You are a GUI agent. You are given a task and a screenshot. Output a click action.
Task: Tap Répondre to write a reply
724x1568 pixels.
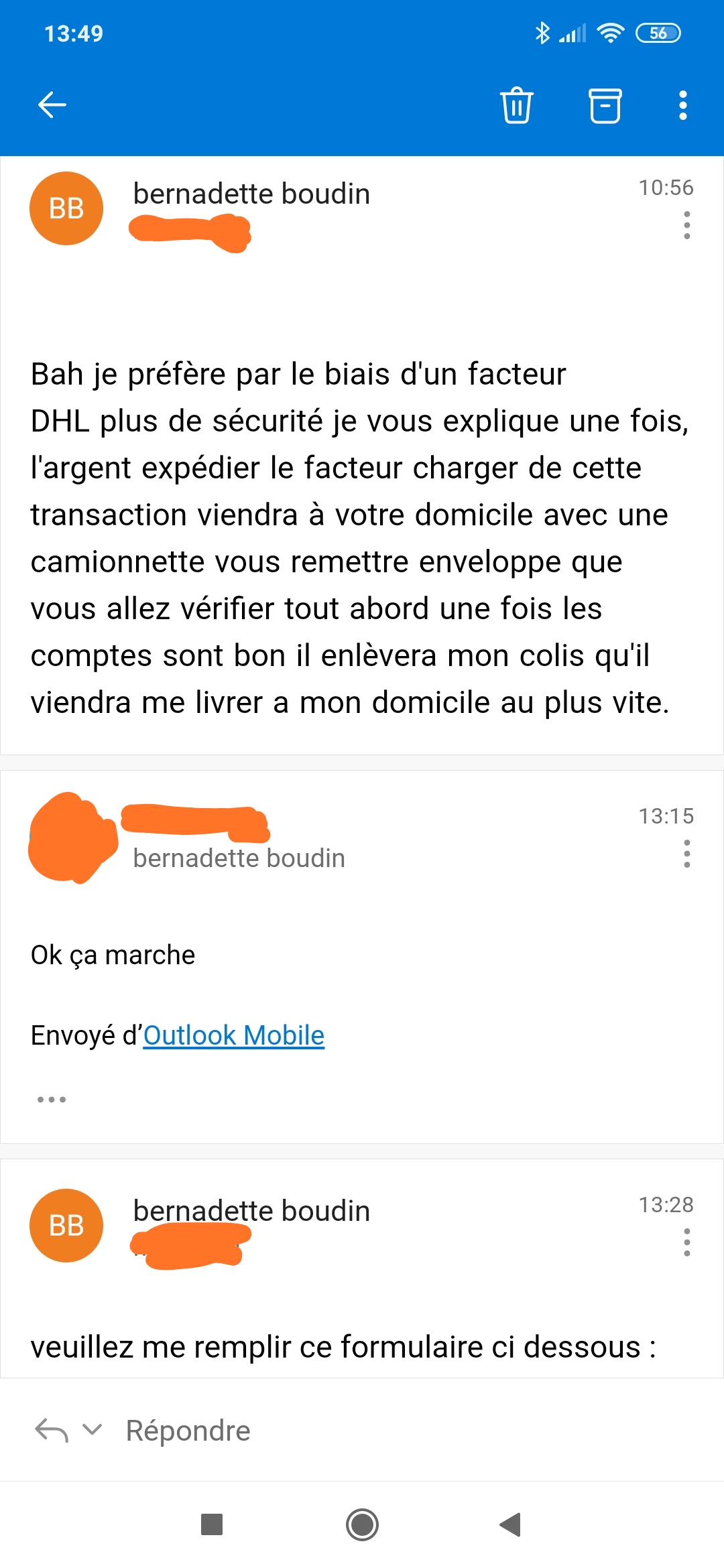188,1431
